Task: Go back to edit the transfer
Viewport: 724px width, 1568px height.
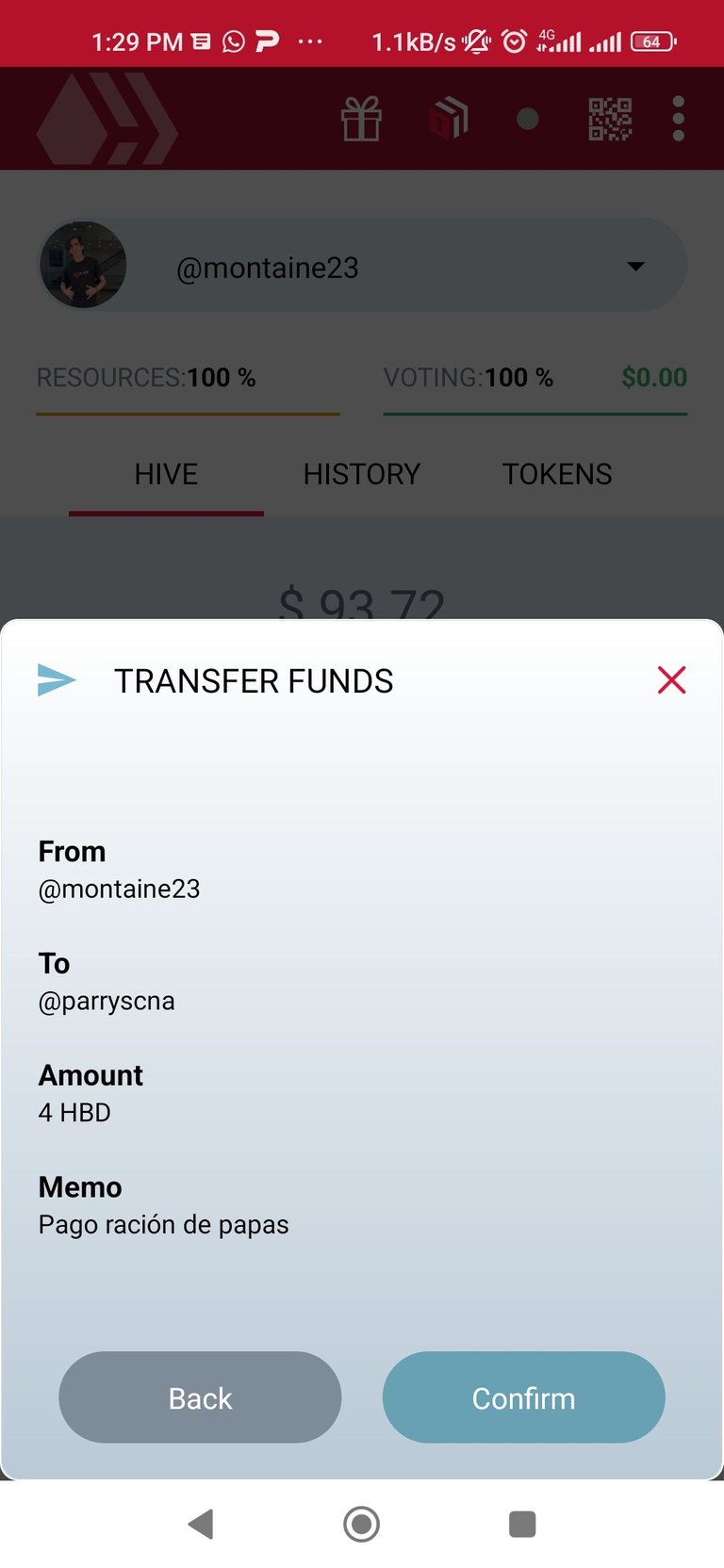Action: (200, 1397)
